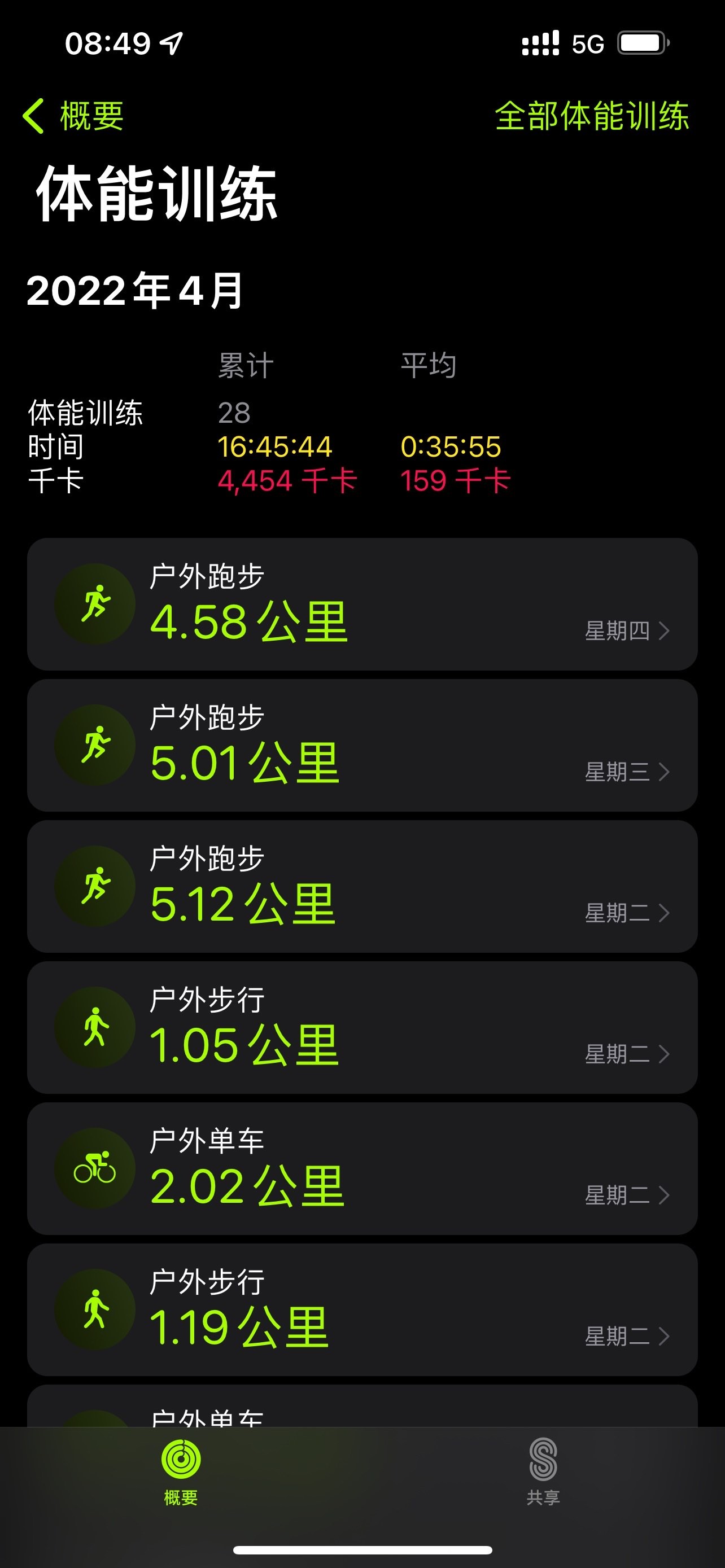725x1568 pixels.
Task: Open 全部体能训练 filter
Action: pyautogui.click(x=591, y=116)
